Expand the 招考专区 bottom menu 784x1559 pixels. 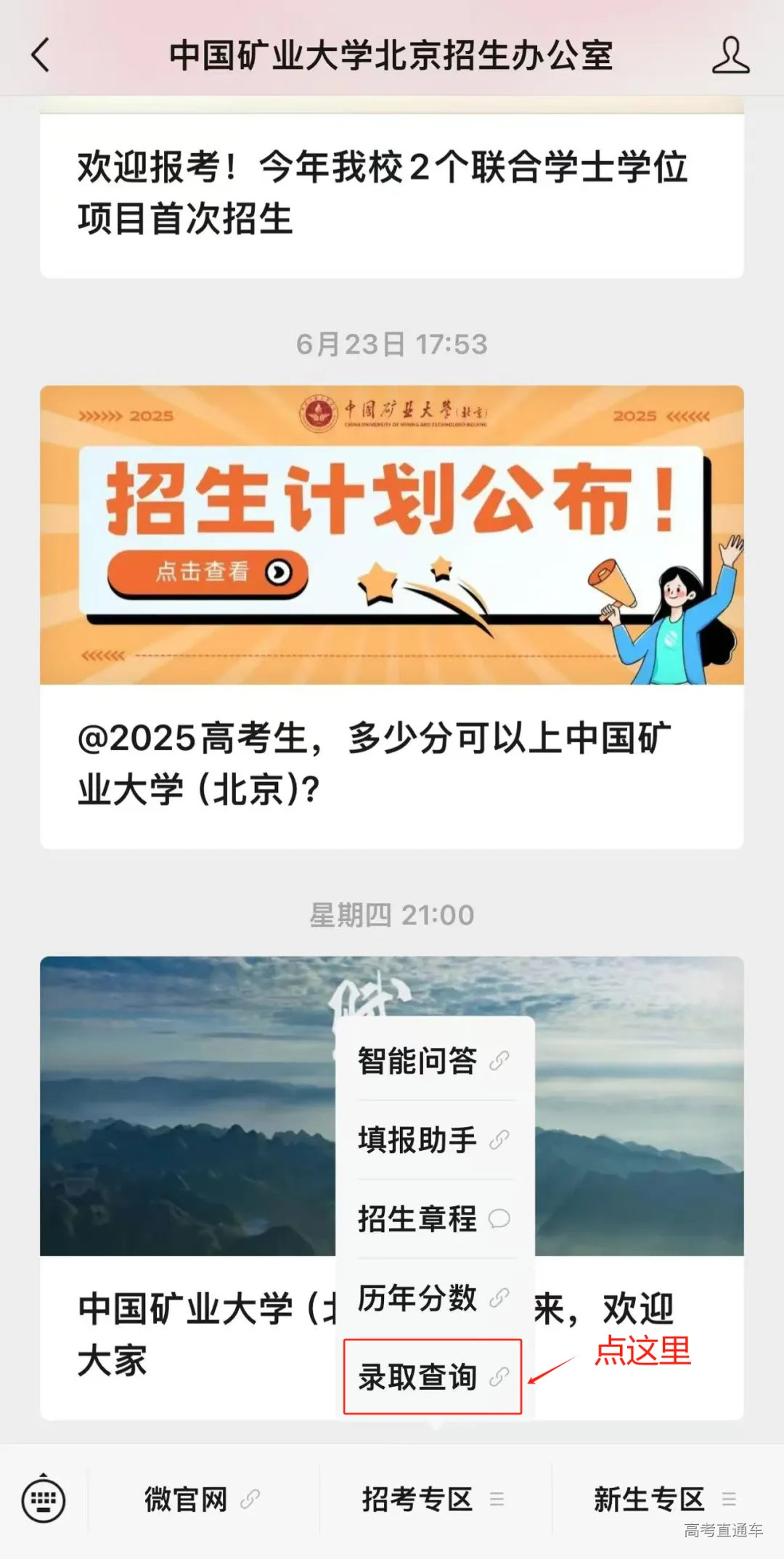[417, 1498]
